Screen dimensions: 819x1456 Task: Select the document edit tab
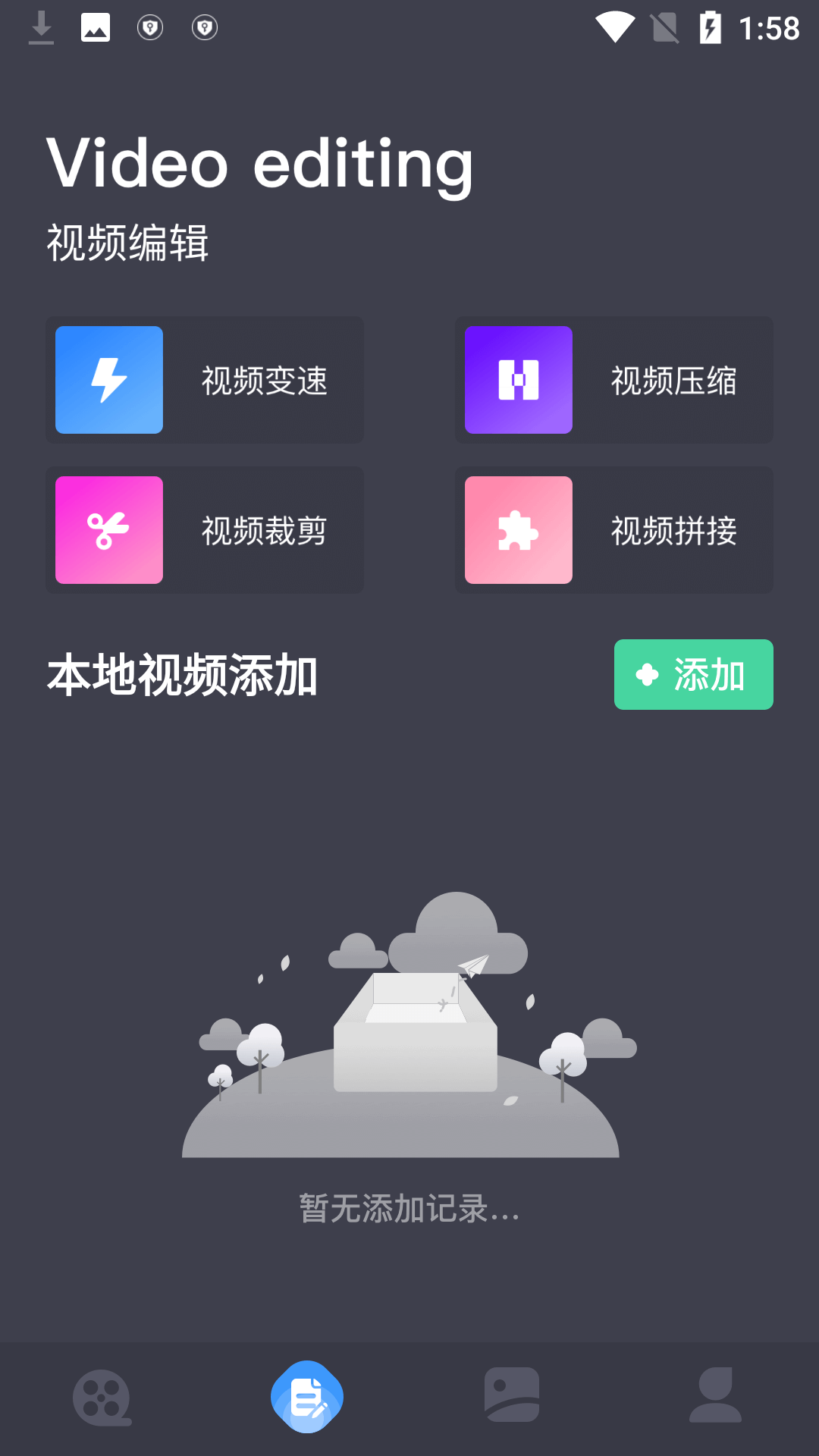[307, 1397]
